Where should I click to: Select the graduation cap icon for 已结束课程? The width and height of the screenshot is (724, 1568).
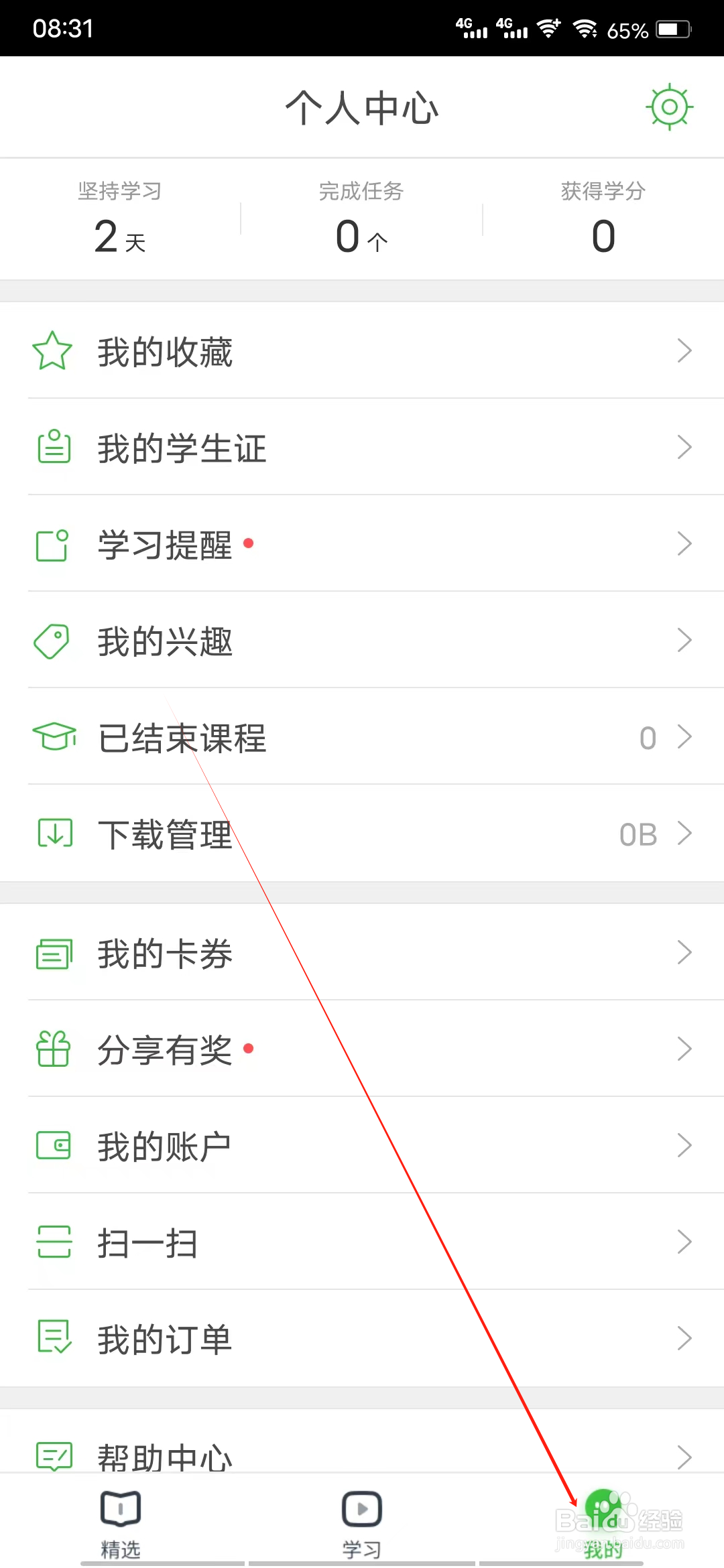point(54,737)
